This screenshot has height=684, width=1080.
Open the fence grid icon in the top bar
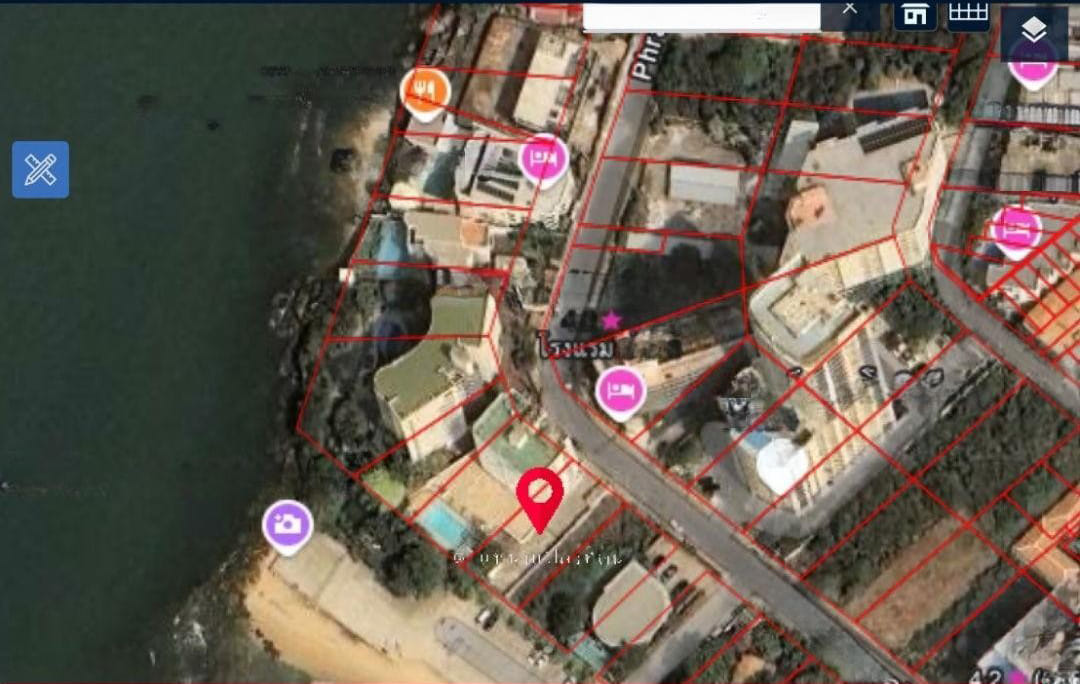tap(967, 13)
